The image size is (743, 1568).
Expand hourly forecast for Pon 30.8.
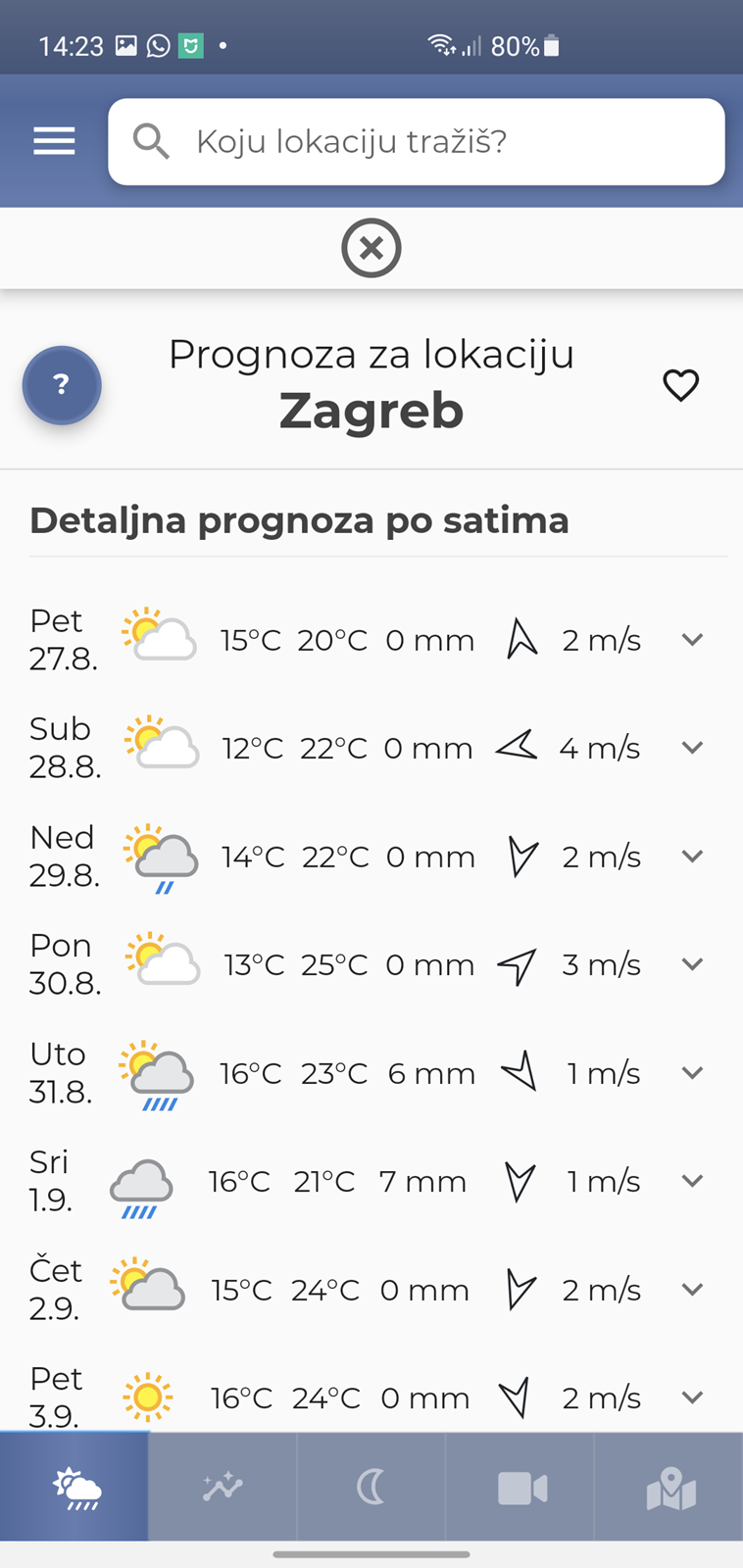tap(692, 964)
